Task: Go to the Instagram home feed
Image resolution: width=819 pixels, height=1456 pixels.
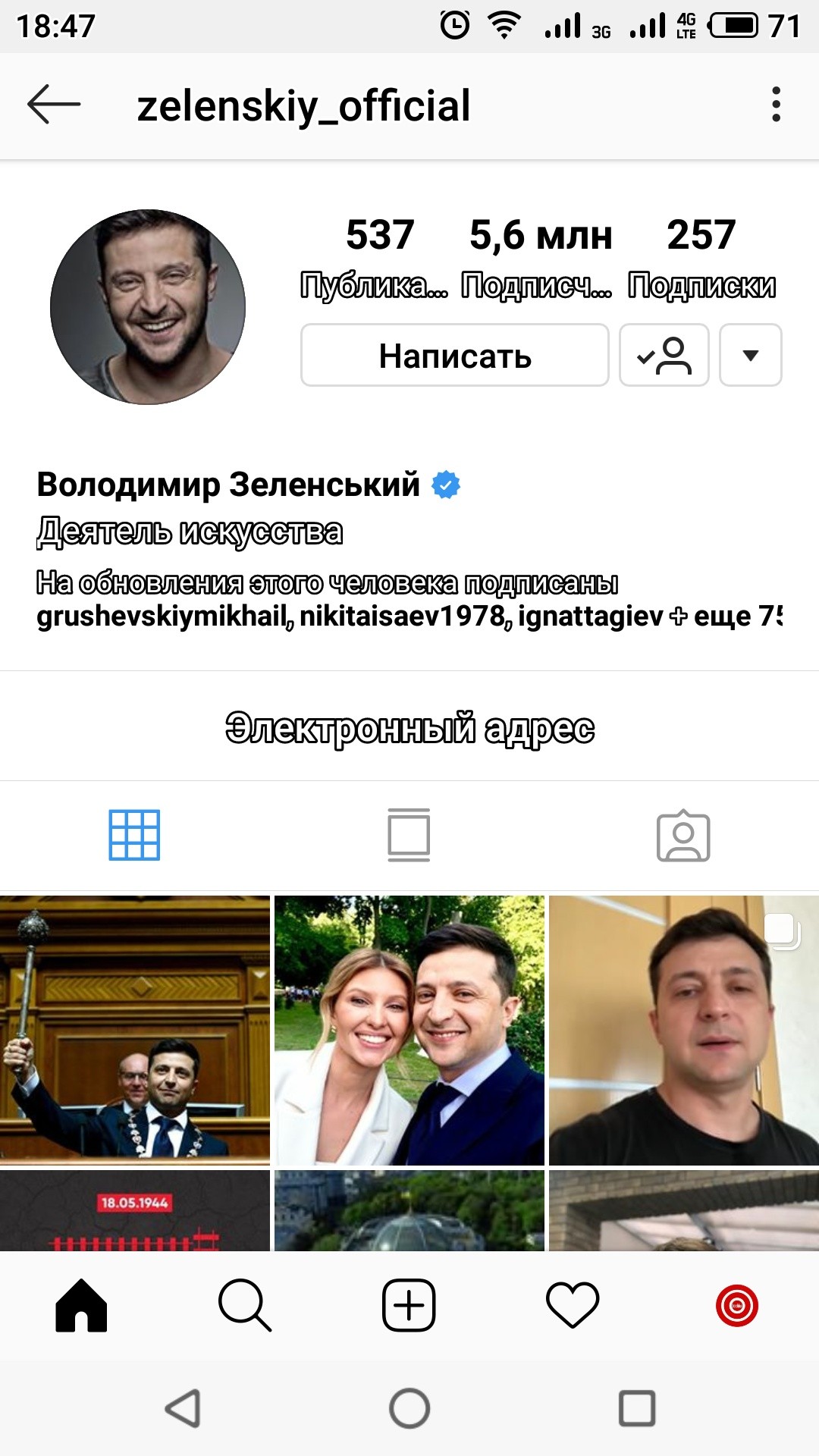Action: click(81, 1305)
